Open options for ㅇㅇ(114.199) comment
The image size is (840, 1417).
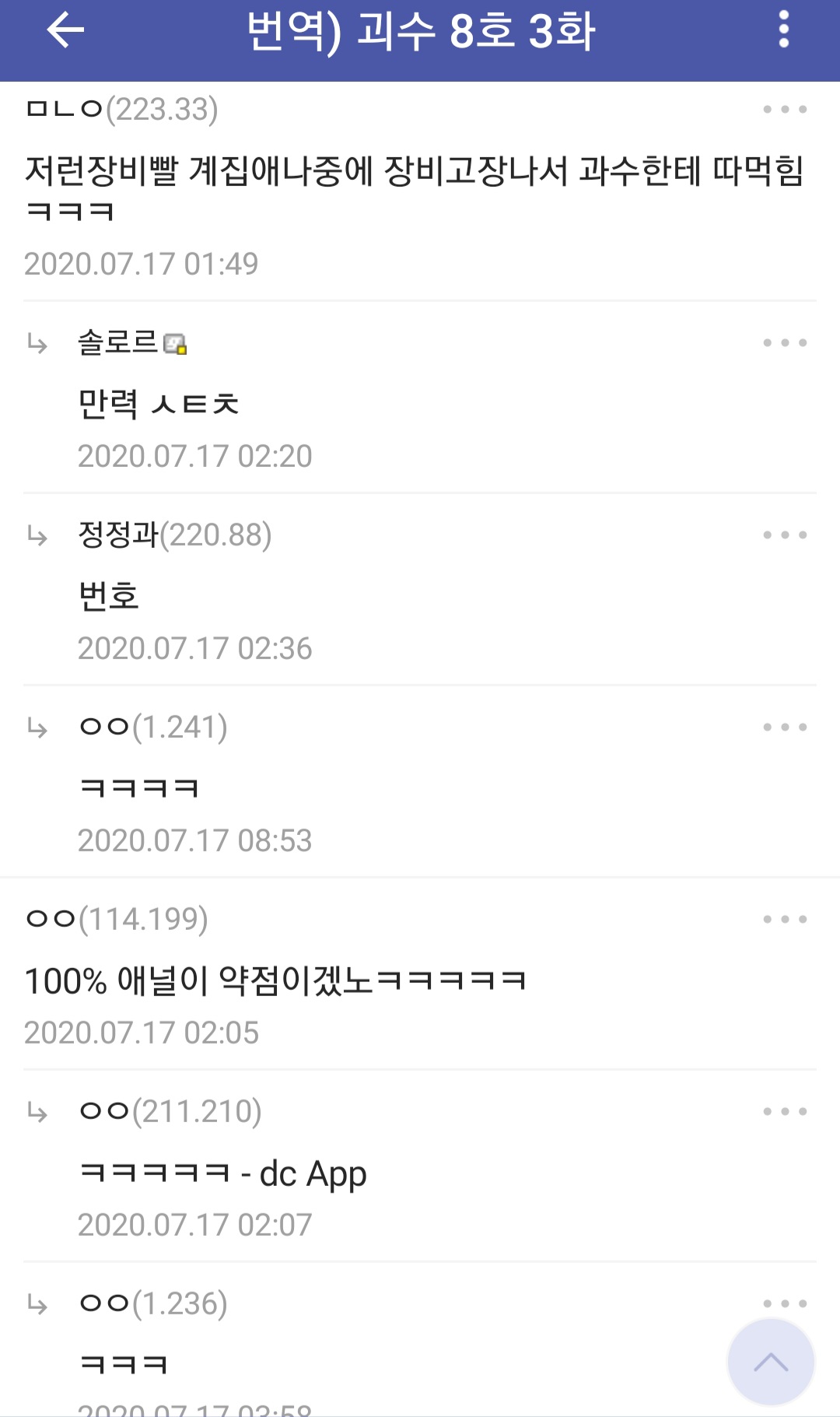tap(784, 920)
